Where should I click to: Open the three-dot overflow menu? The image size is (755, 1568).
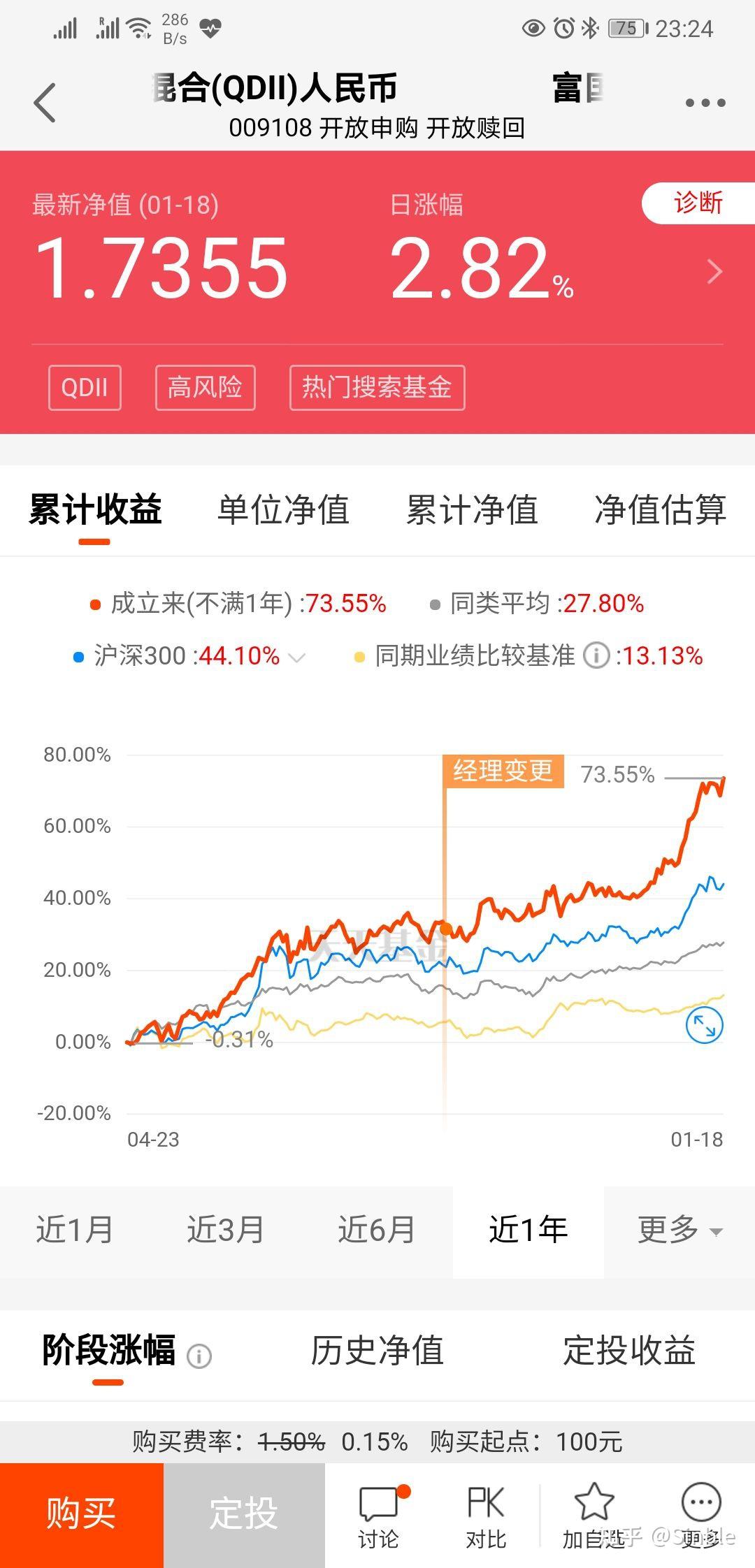pos(705,103)
